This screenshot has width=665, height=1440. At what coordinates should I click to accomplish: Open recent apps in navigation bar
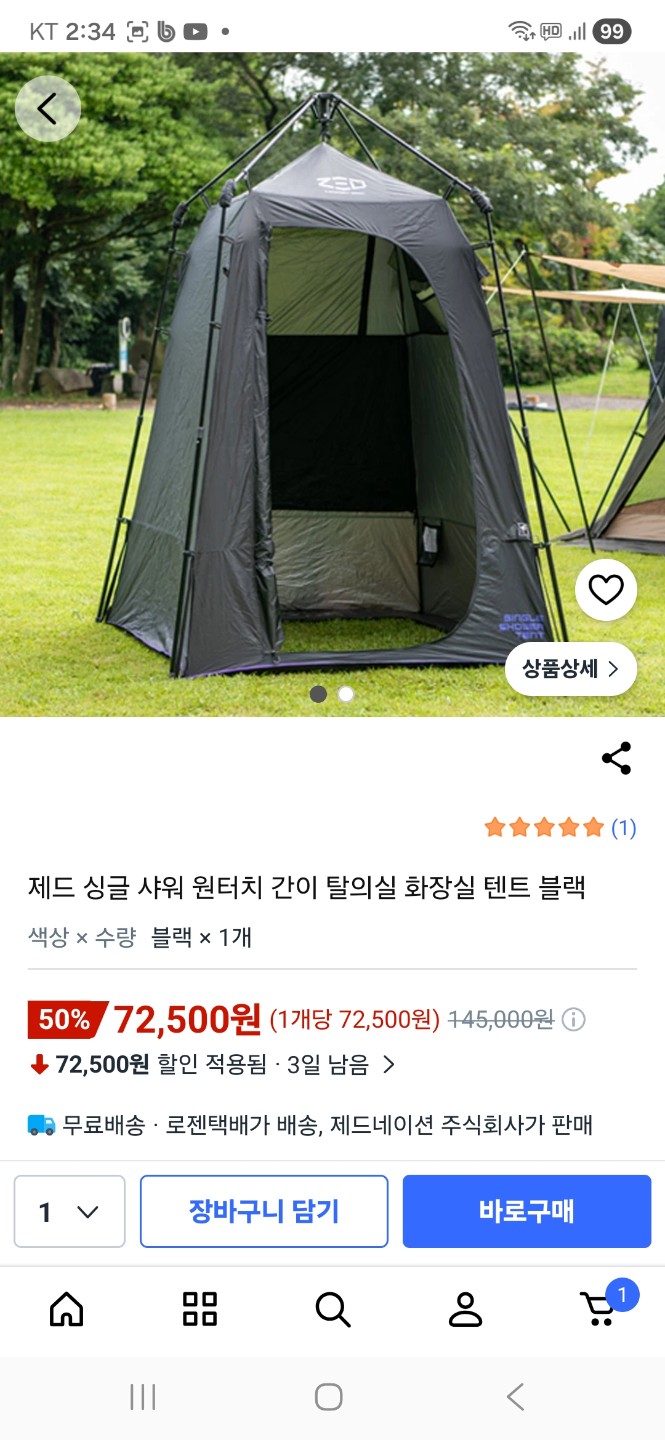pos(143,1397)
